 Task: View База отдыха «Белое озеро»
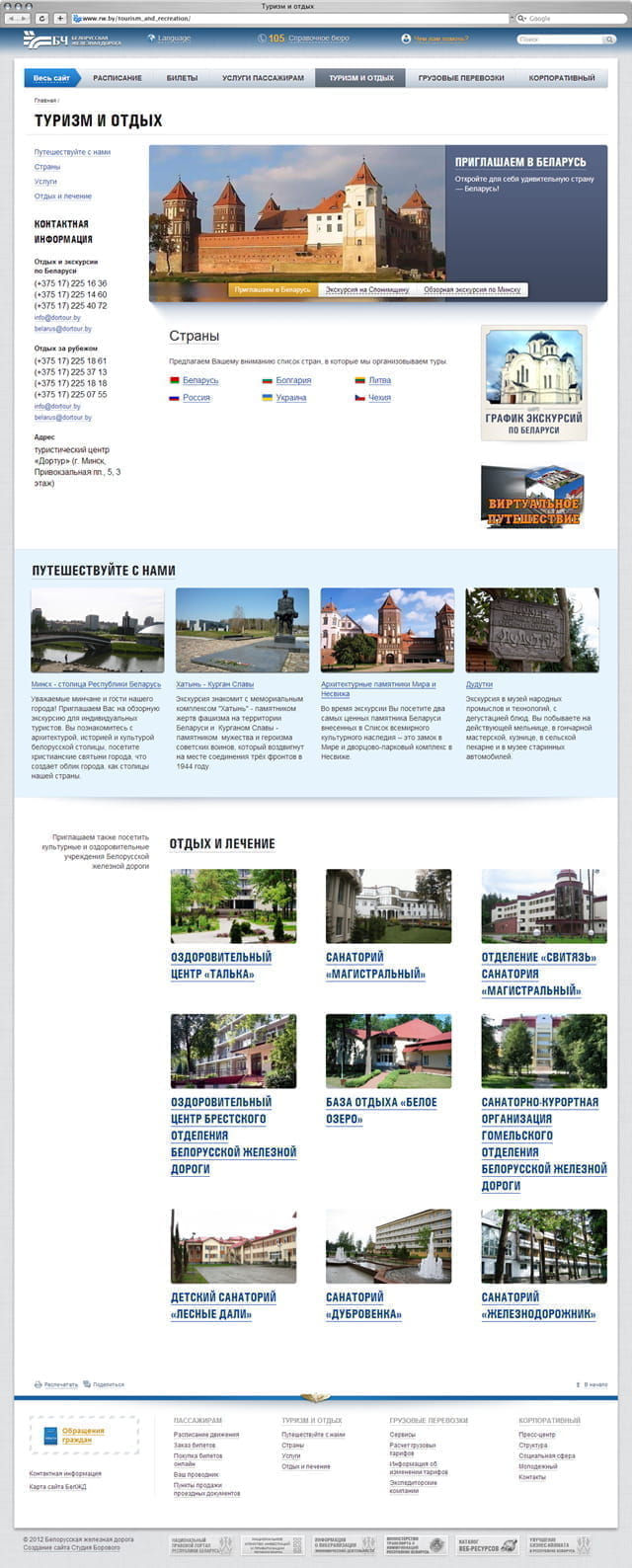tap(381, 1110)
